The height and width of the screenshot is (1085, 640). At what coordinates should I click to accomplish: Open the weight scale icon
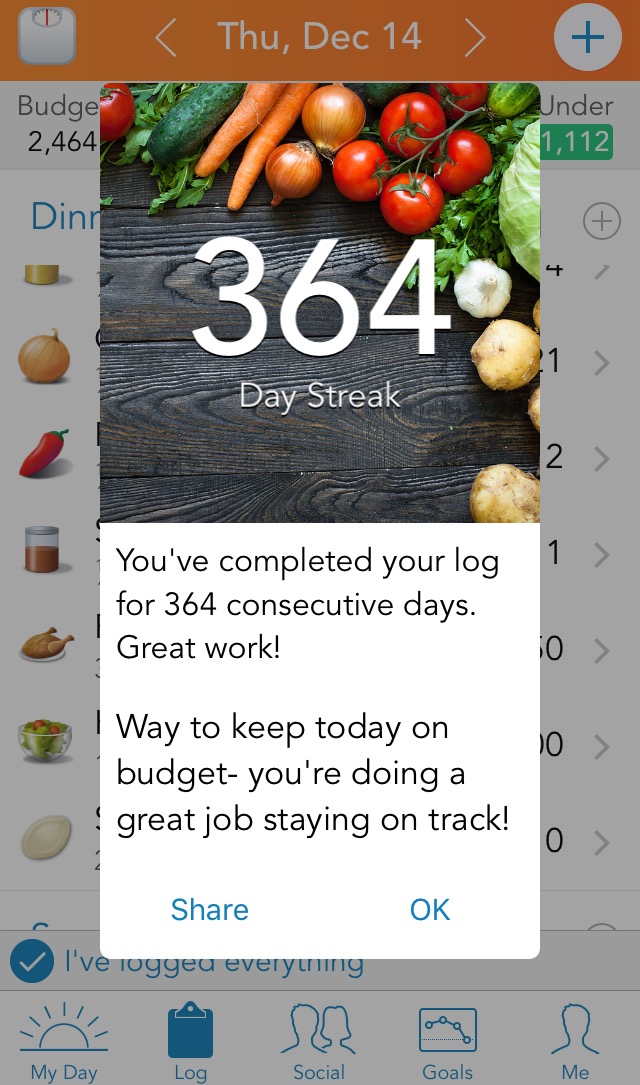click(46, 36)
